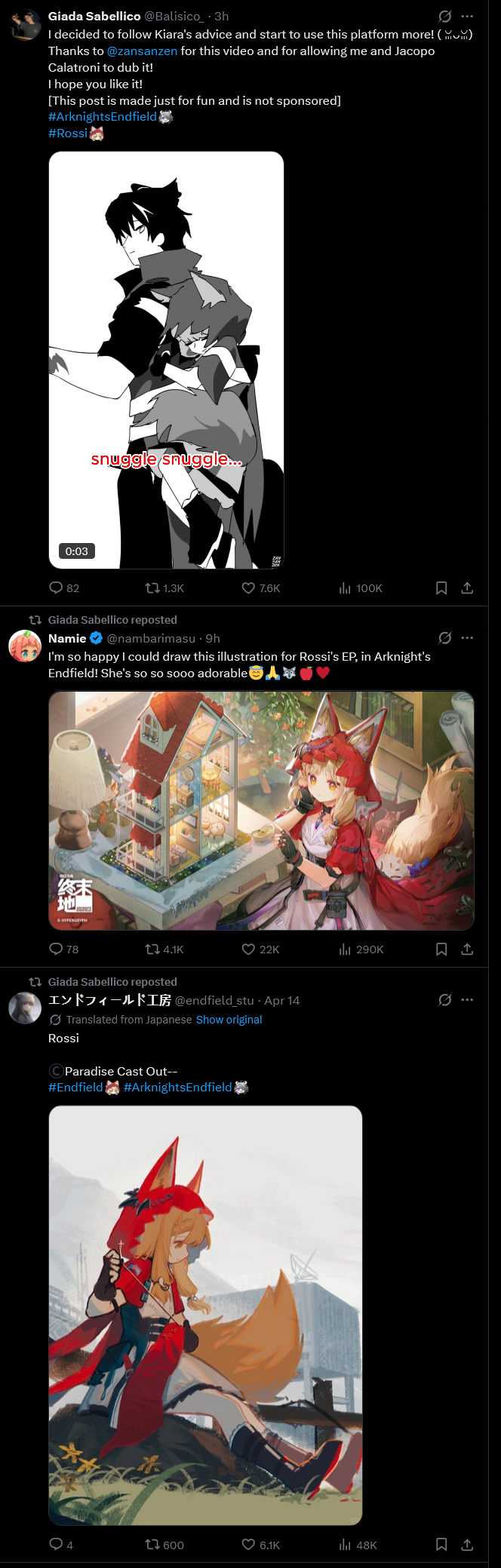Image resolution: width=501 pixels, height=1568 pixels.
Task: Open Namie's Rossi EP illustration
Action: 261,810
